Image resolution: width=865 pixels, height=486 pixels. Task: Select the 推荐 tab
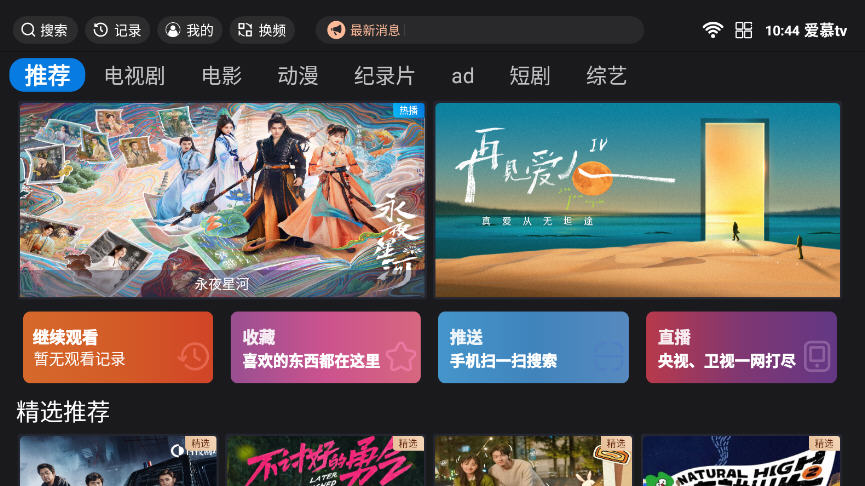pyautogui.click(x=47, y=76)
